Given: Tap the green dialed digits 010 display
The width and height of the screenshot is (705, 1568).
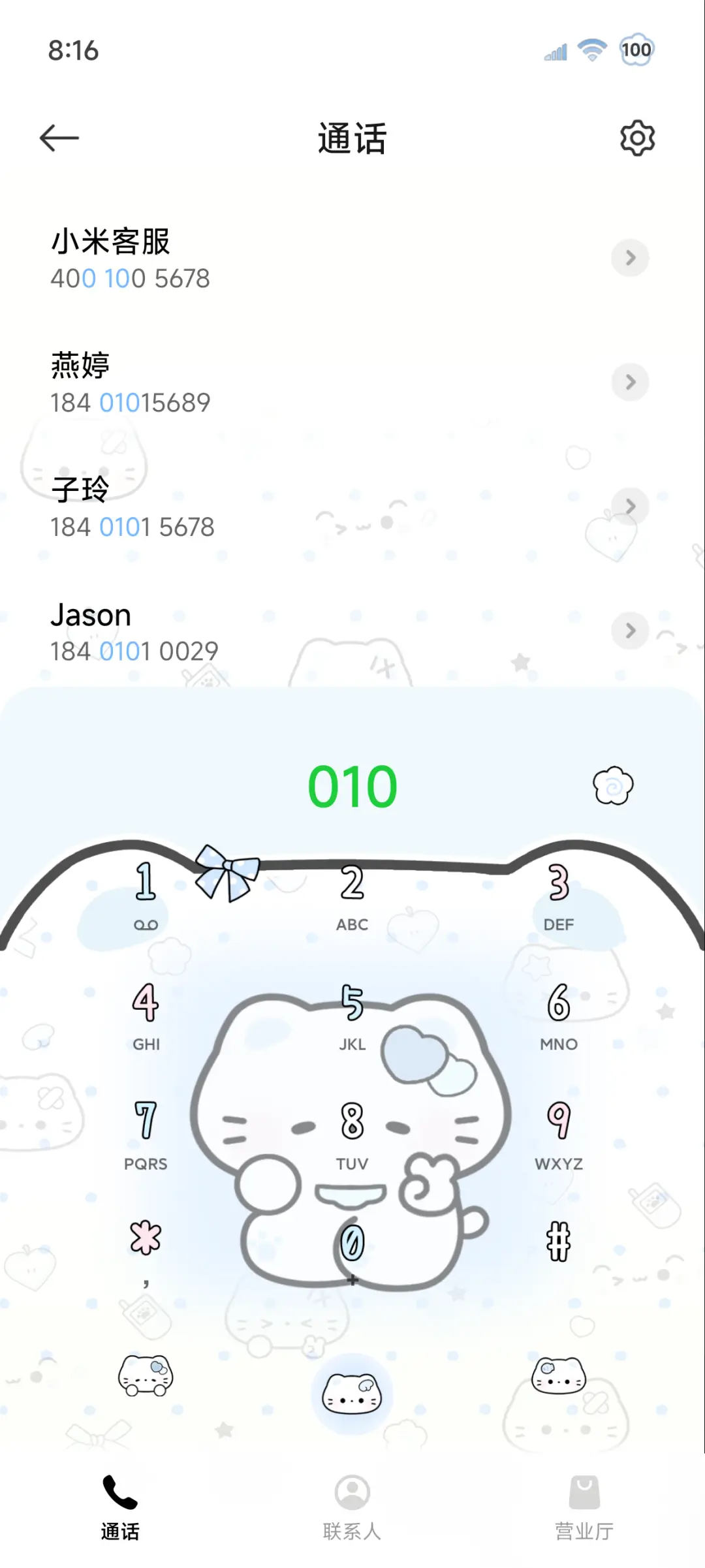Looking at the screenshot, I should click(351, 787).
